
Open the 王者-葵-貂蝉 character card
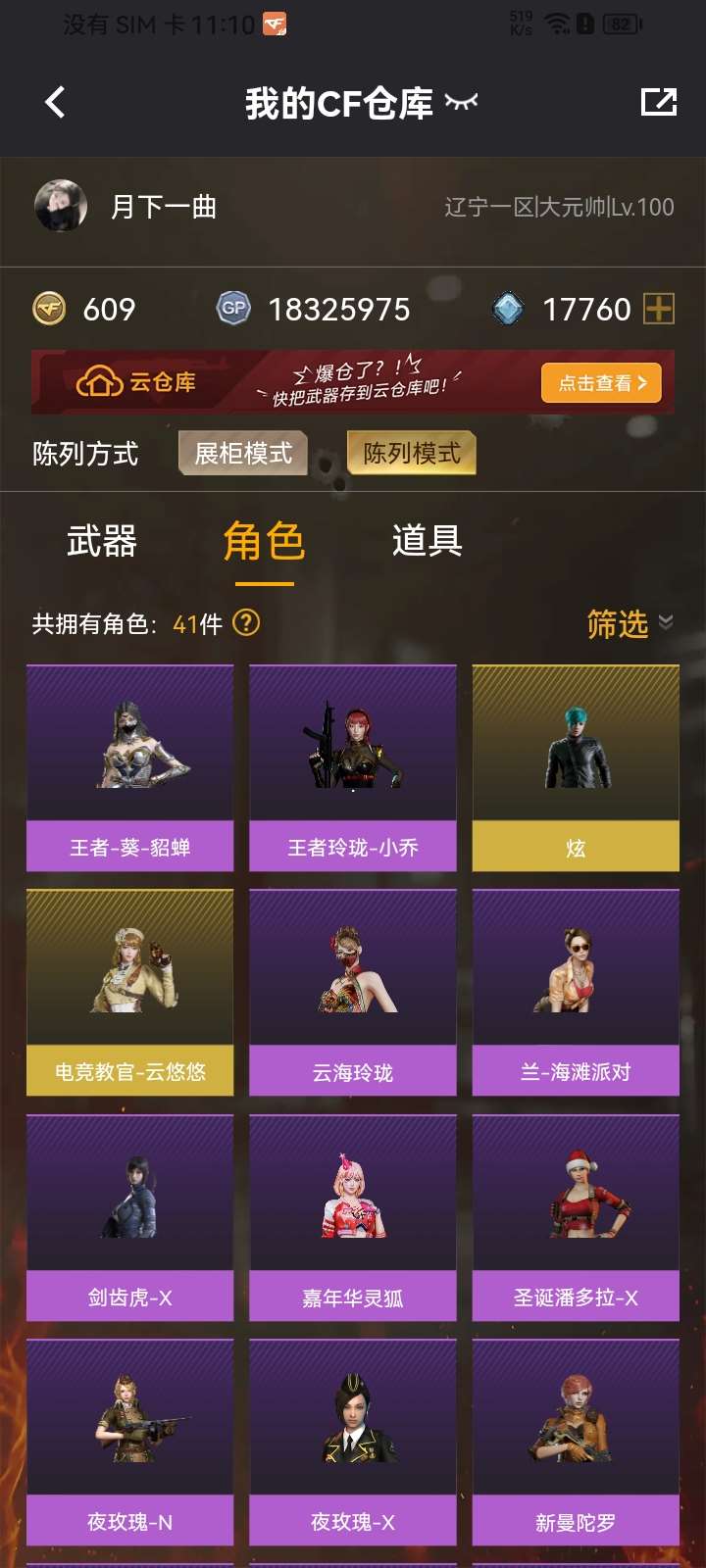click(130, 768)
